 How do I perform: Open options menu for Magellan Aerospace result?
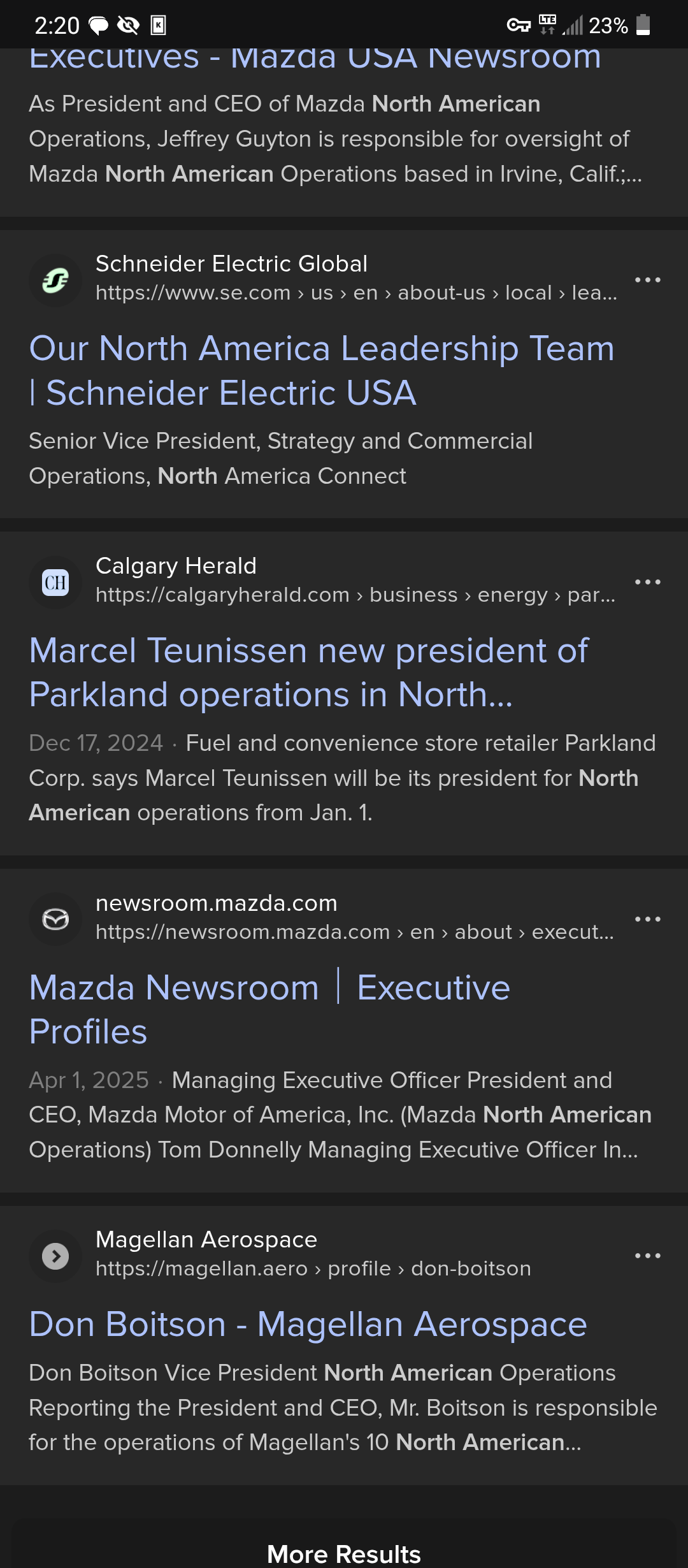(648, 1256)
